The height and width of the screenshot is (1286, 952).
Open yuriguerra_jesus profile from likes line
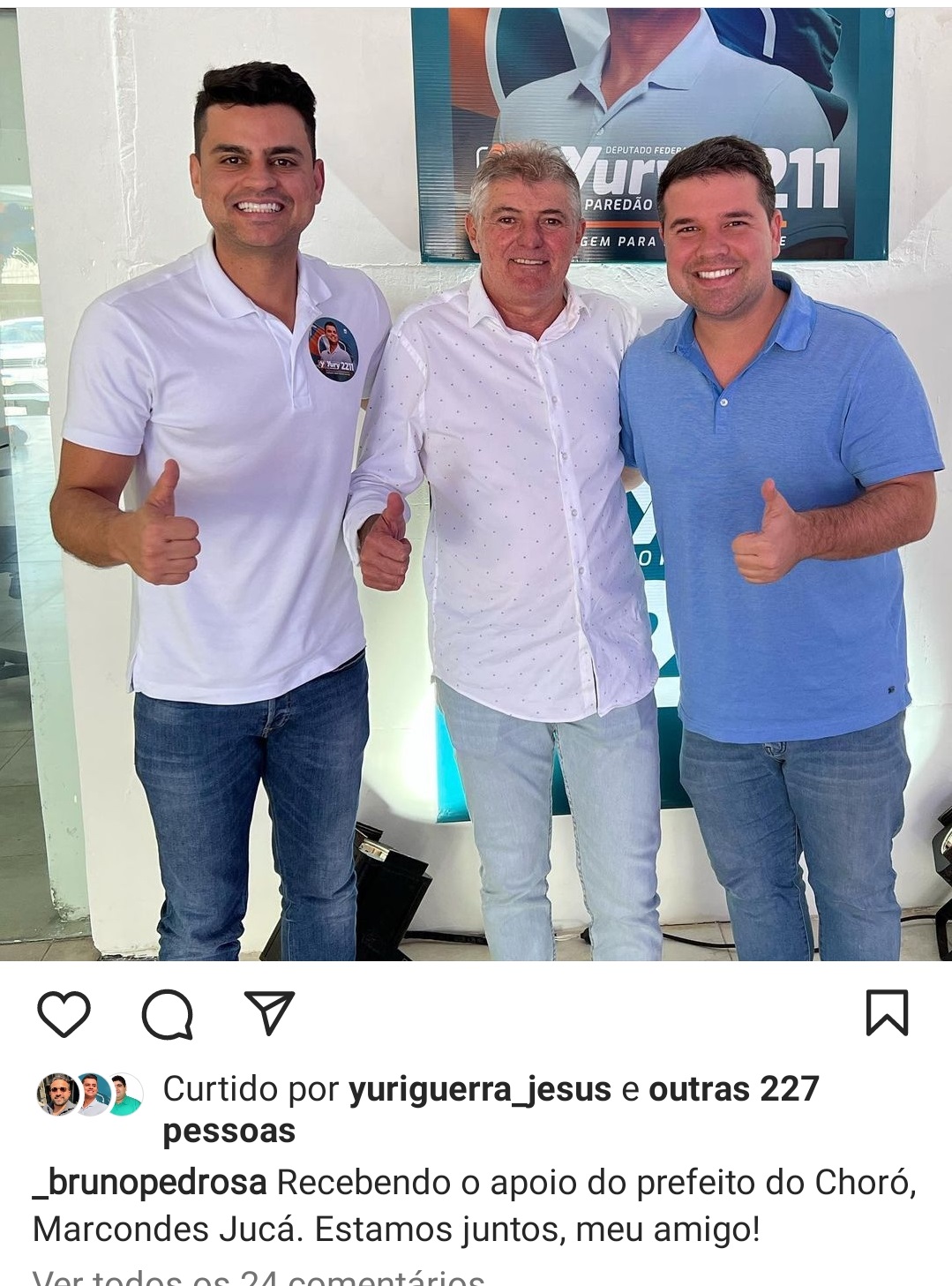[x=480, y=1089]
